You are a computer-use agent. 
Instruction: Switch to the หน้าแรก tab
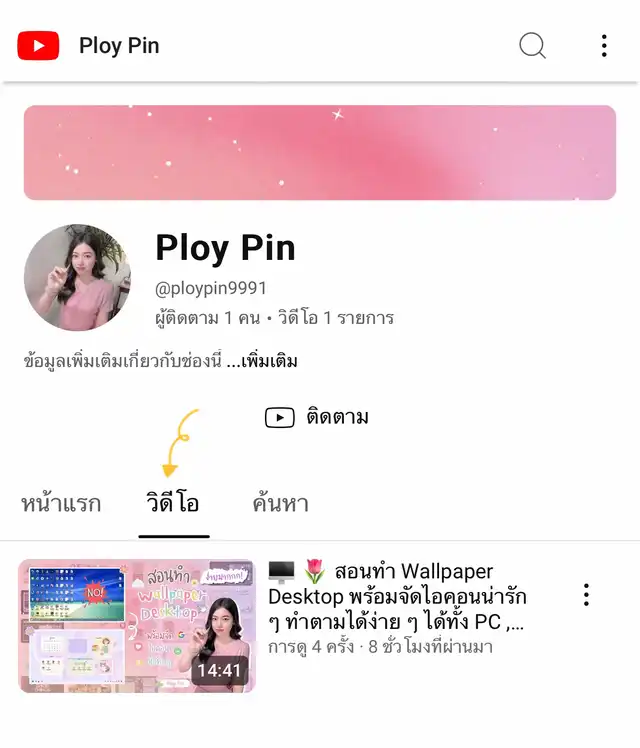[x=61, y=503]
